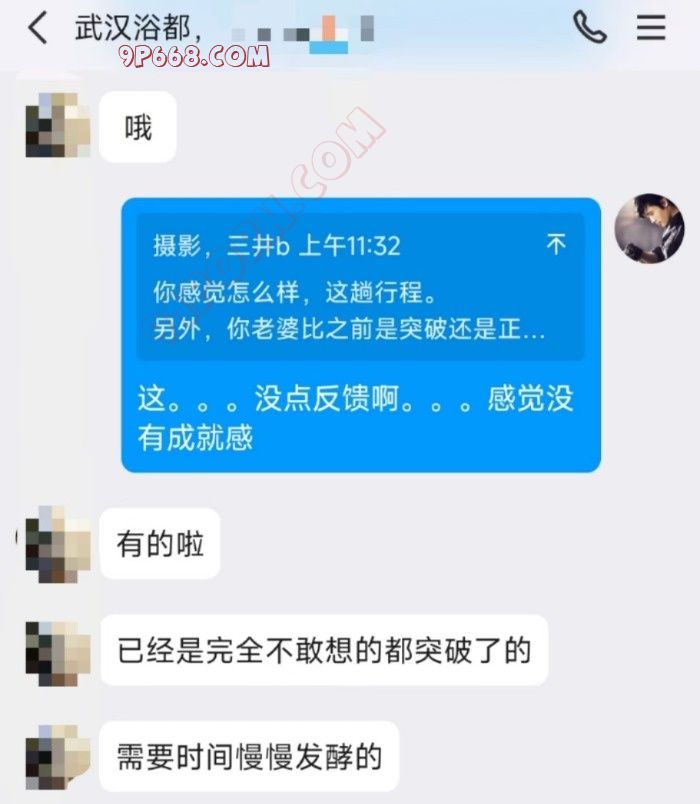Open the chat menu with three lines
Image resolution: width=700 pixels, height=804 pixels.
click(651, 28)
